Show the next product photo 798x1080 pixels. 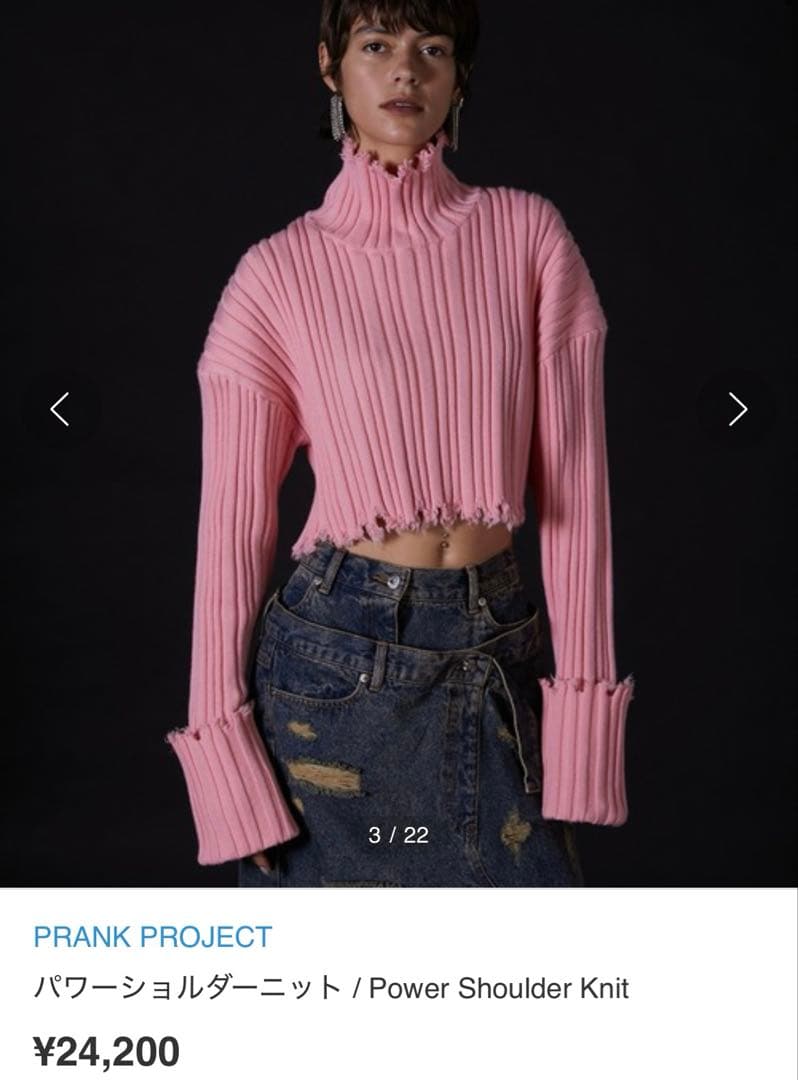738,409
